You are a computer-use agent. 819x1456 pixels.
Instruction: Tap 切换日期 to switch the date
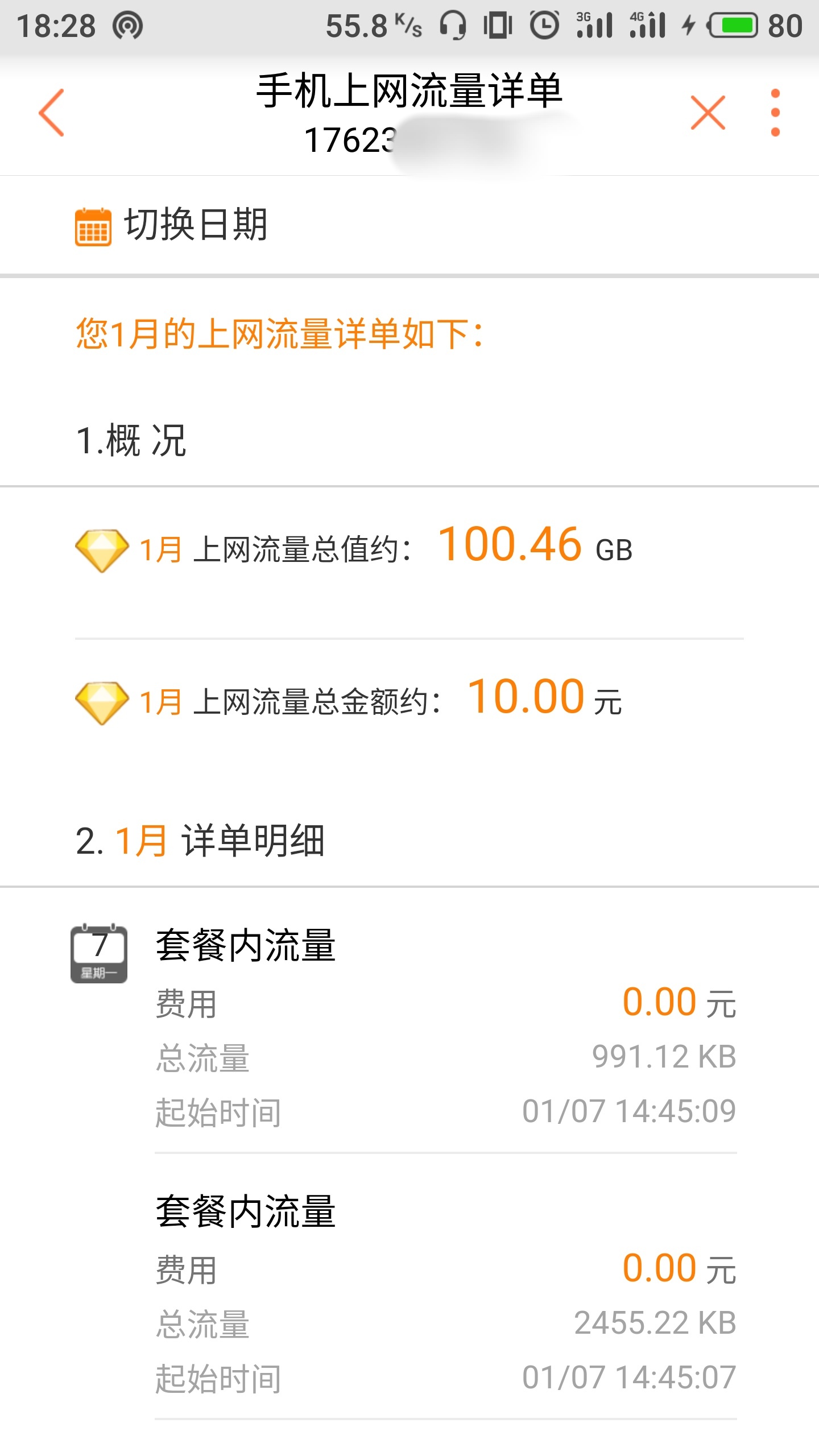[172, 225]
